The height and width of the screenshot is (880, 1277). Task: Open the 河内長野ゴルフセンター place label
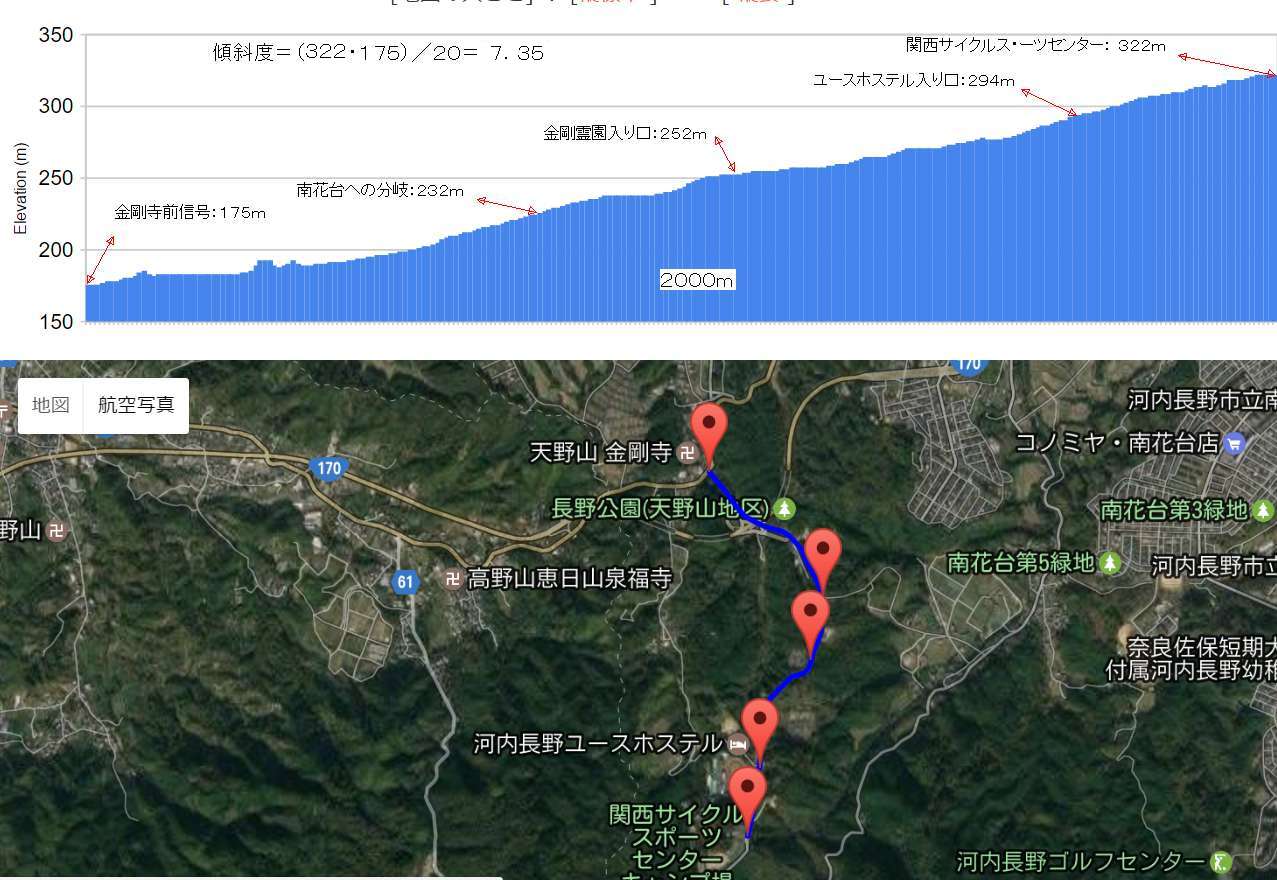(1081, 860)
